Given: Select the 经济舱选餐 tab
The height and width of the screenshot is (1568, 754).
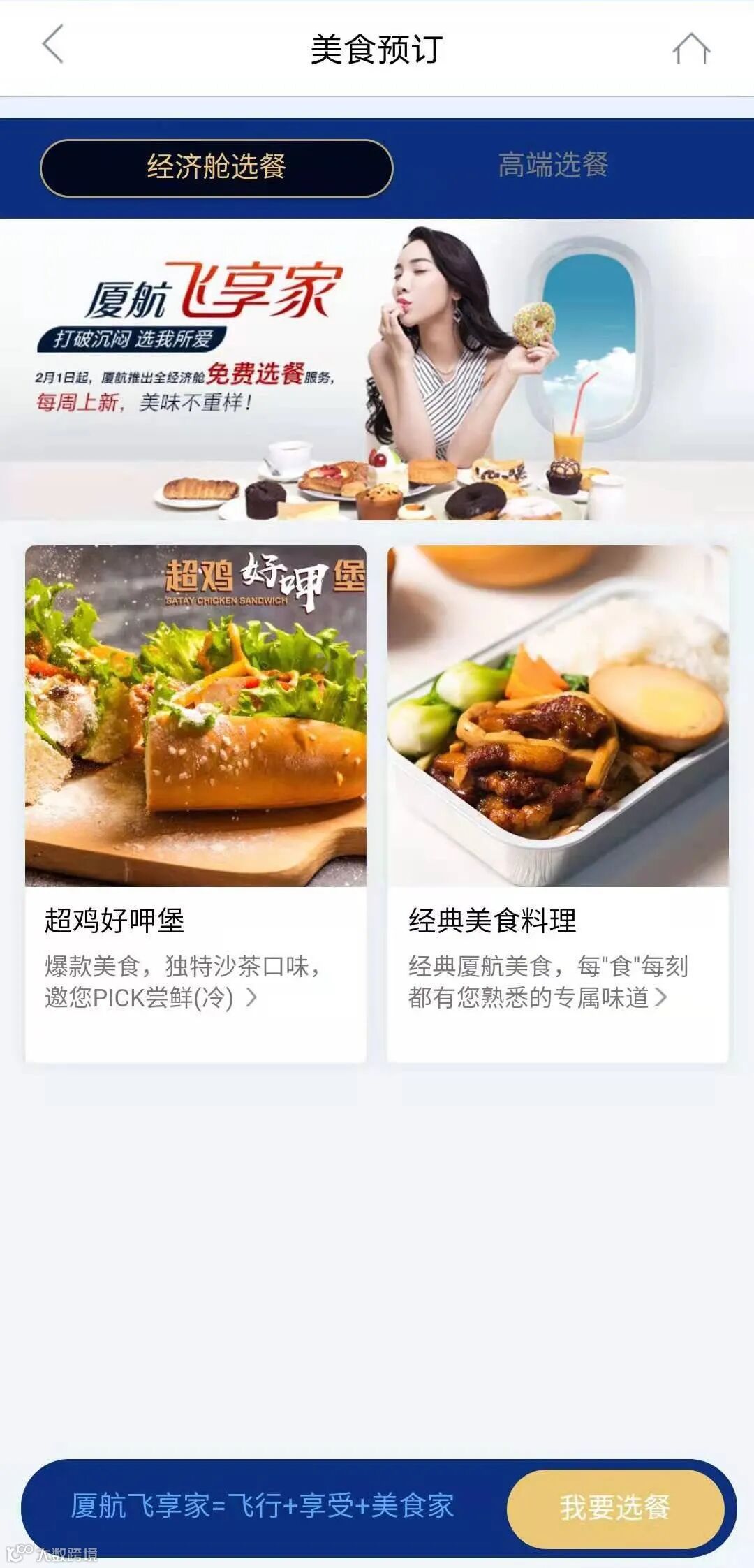Looking at the screenshot, I should point(216,168).
